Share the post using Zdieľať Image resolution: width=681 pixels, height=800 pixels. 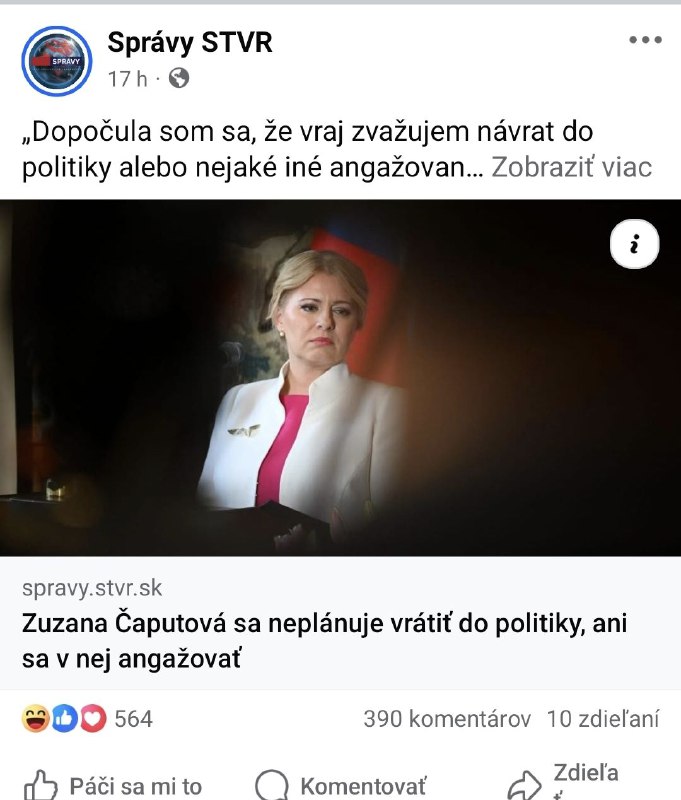point(565,782)
